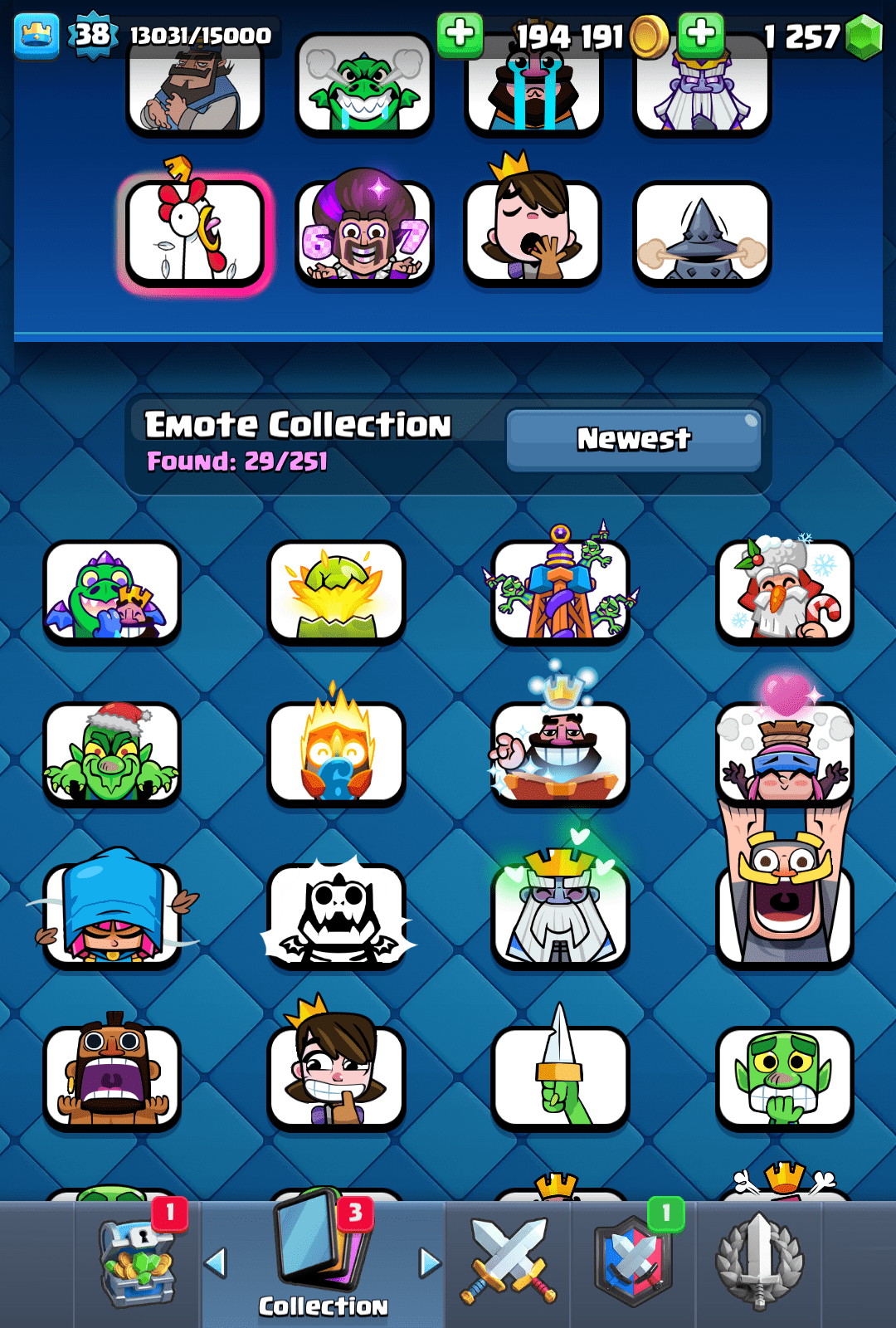Select the cracking green egg emote
The image size is (896, 1328).
[x=336, y=591]
